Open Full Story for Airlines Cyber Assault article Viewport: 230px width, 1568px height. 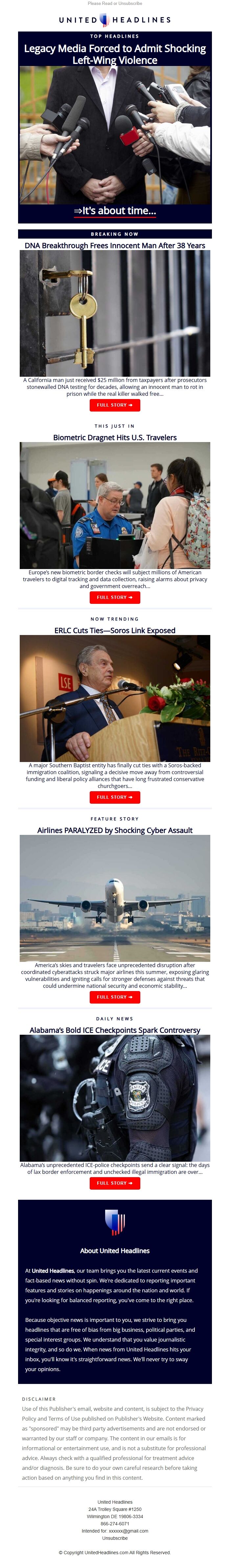tap(115, 996)
